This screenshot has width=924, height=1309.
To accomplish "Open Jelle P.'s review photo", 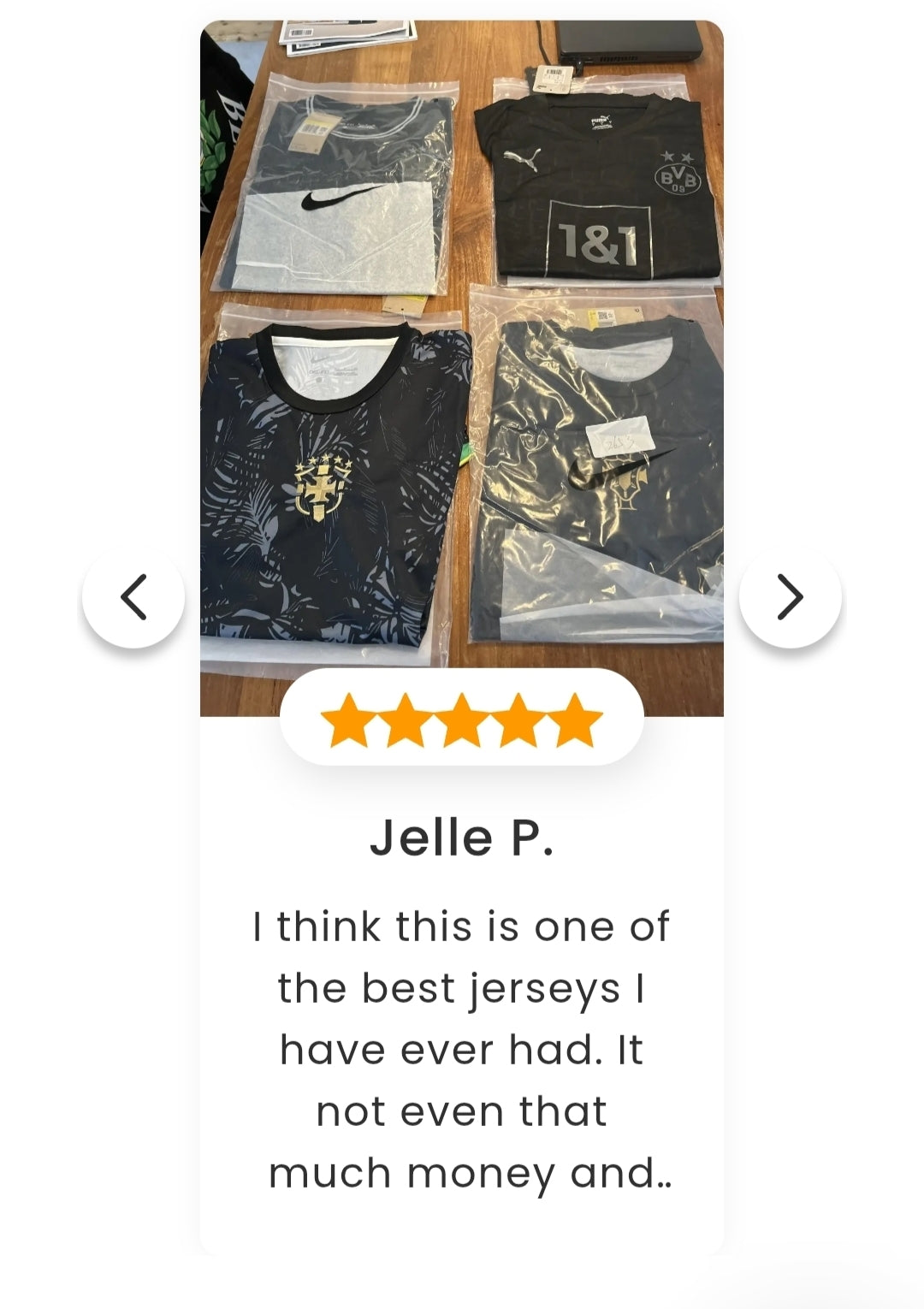I will (462, 359).
